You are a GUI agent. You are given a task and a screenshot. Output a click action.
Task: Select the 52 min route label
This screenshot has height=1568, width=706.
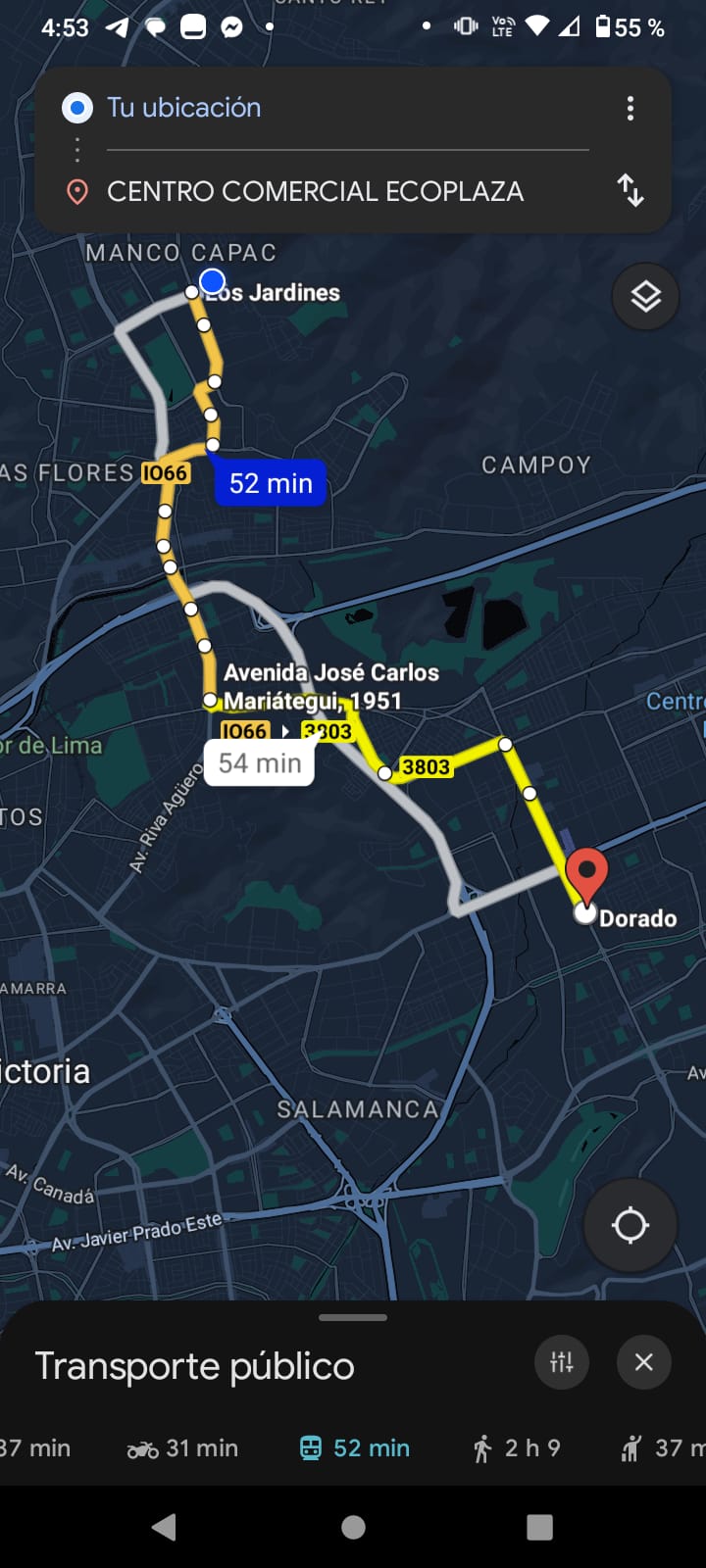[271, 483]
